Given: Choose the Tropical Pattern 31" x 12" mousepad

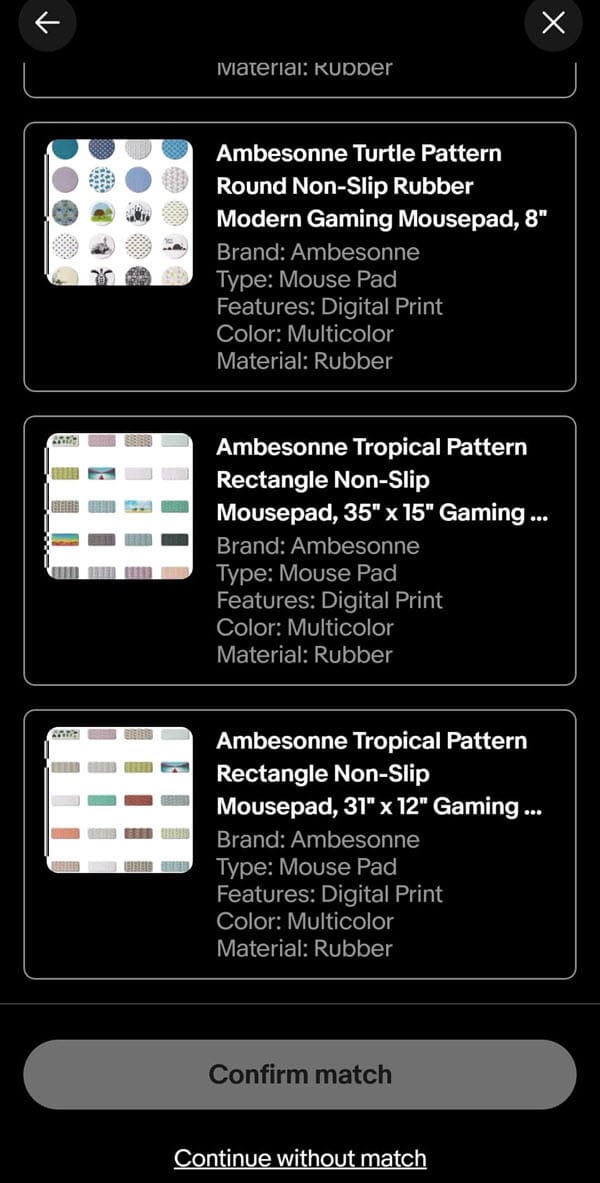Looking at the screenshot, I should [x=300, y=844].
